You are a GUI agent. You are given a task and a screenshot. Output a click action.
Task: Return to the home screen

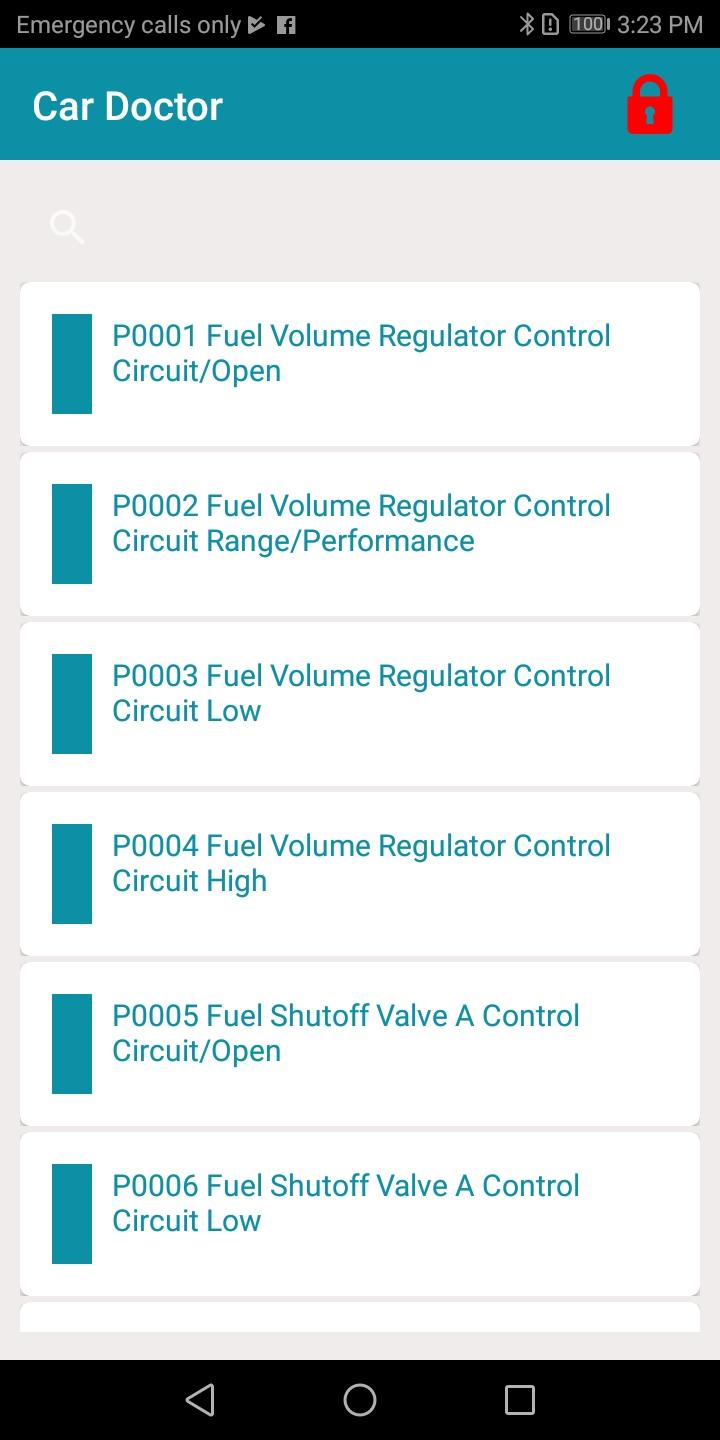360,1399
